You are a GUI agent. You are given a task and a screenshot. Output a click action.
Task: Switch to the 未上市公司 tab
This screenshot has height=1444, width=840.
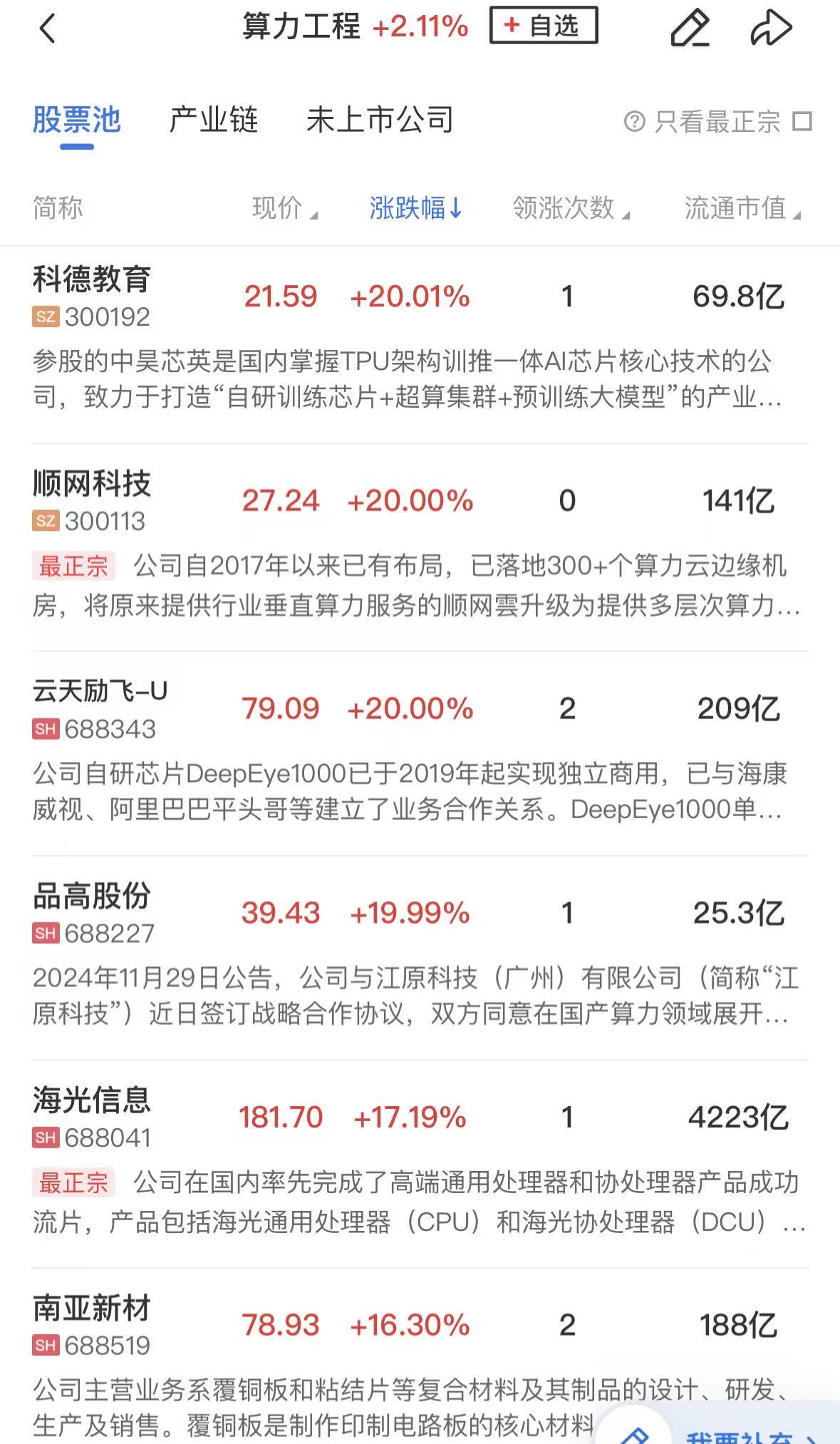pos(380,120)
